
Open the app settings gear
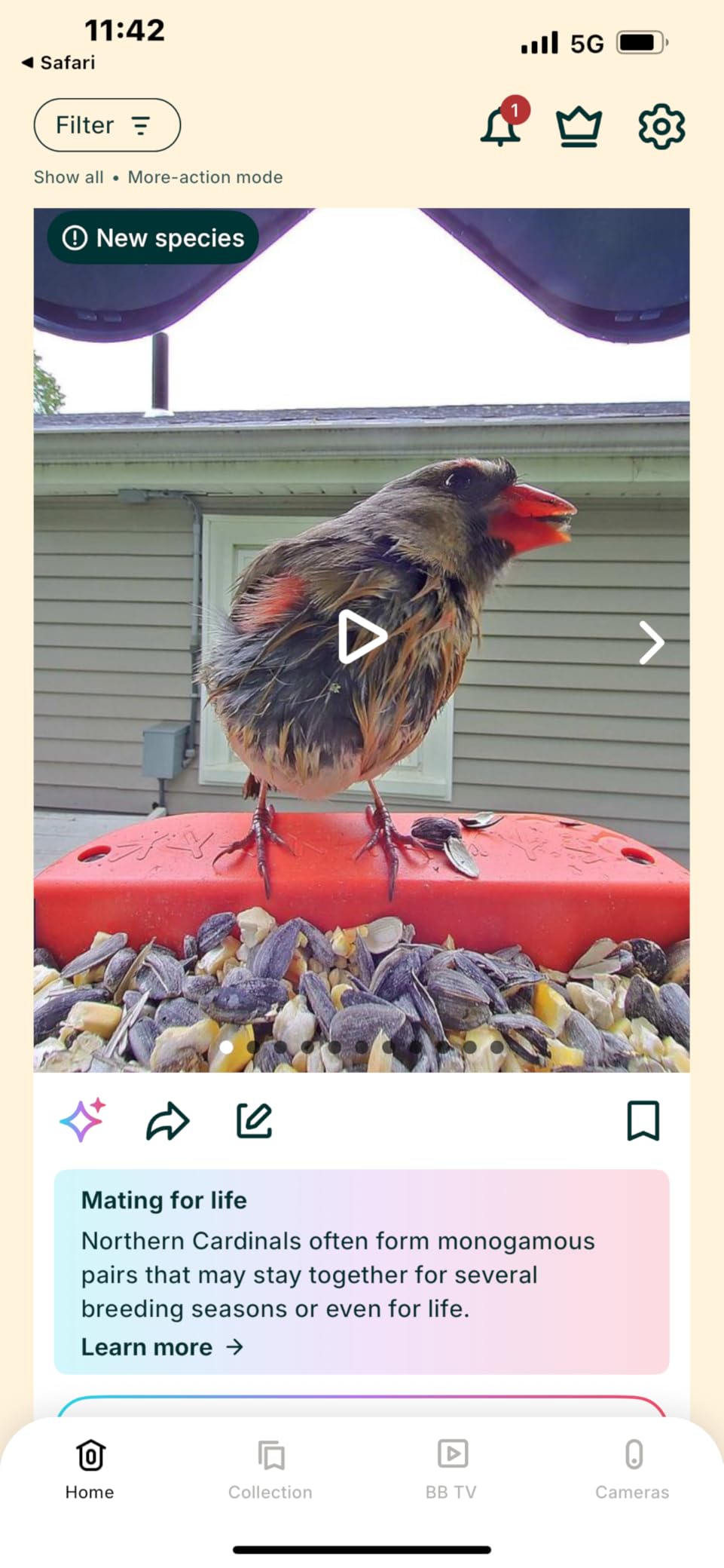[659, 127]
